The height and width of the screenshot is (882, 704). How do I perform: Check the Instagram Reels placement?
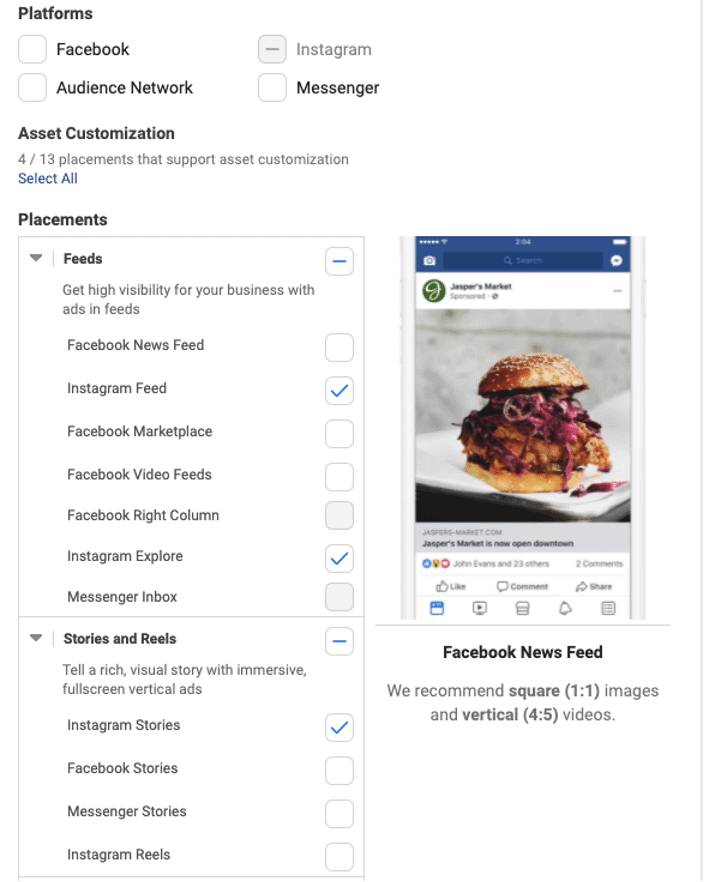(x=339, y=856)
